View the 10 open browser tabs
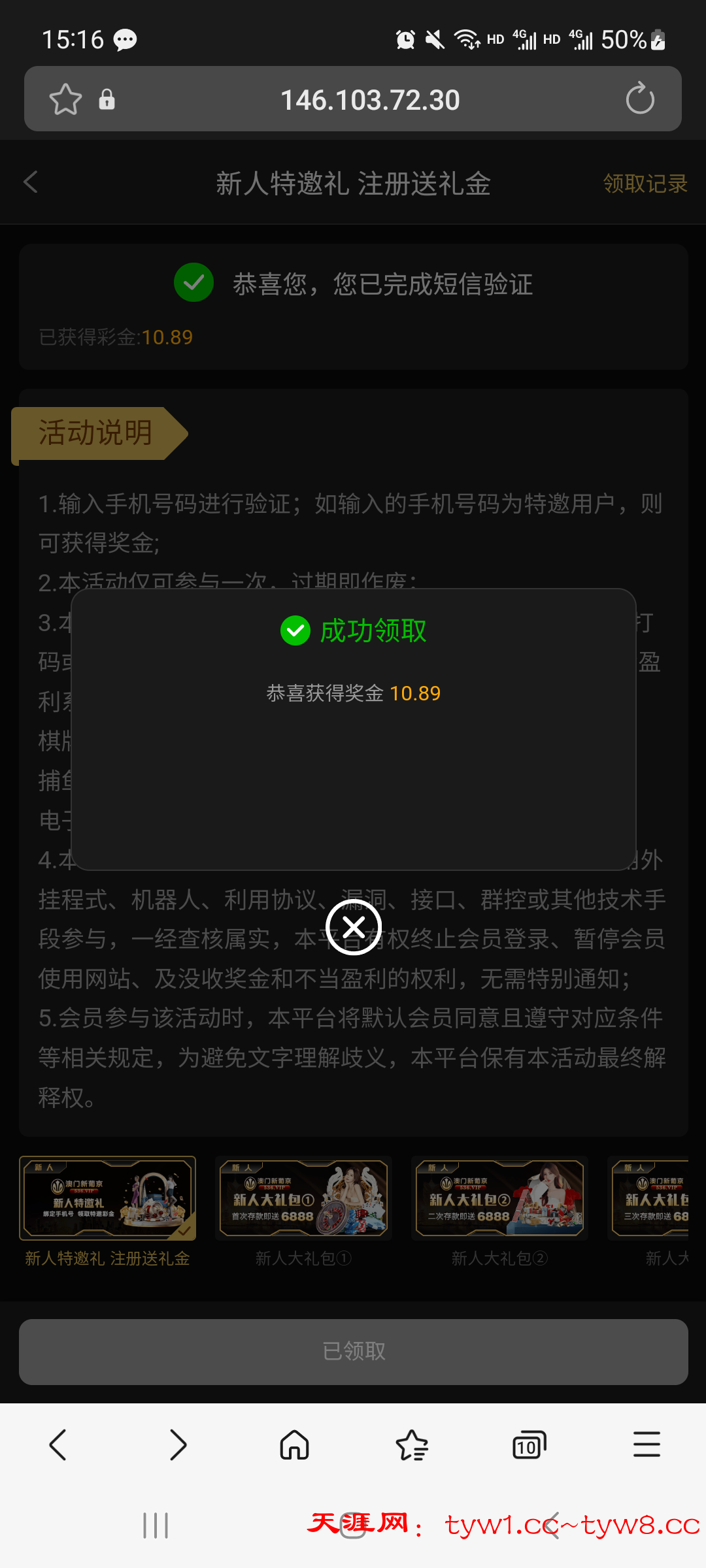The image size is (706, 1568). tap(529, 1445)
